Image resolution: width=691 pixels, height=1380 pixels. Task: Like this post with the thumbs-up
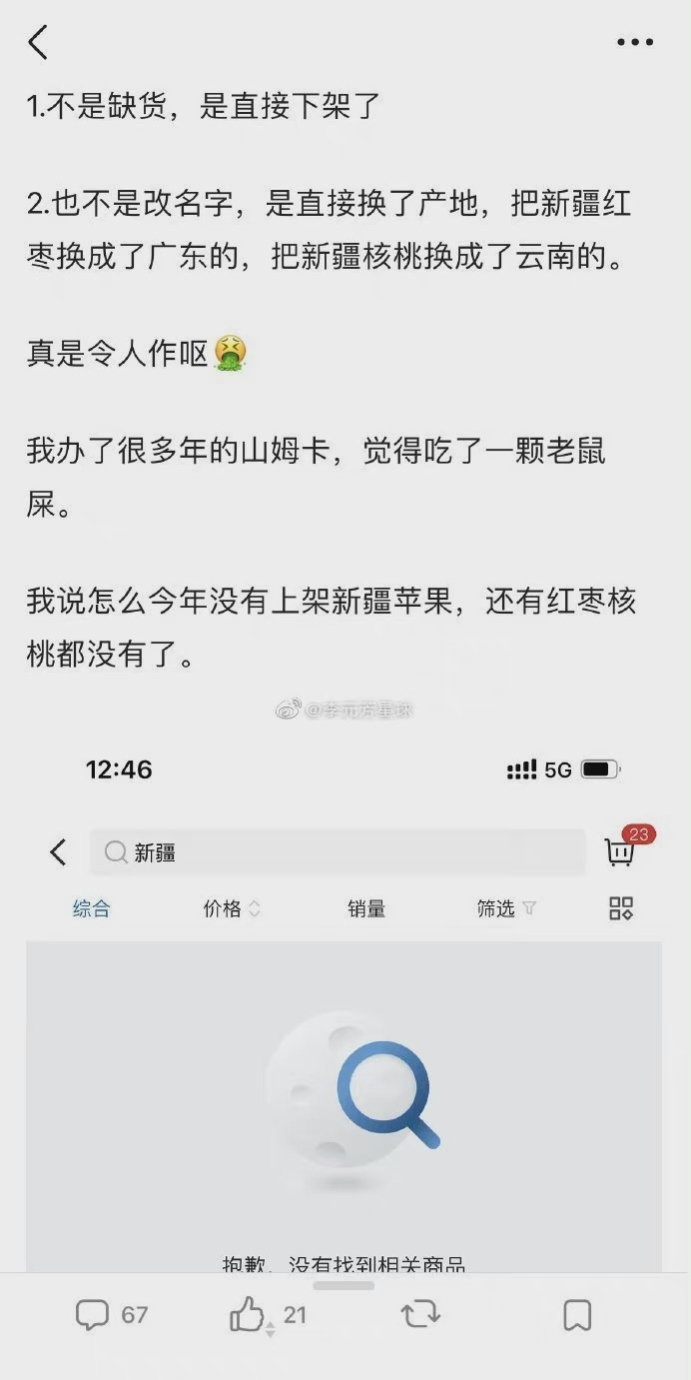[x=266, y=1315]
